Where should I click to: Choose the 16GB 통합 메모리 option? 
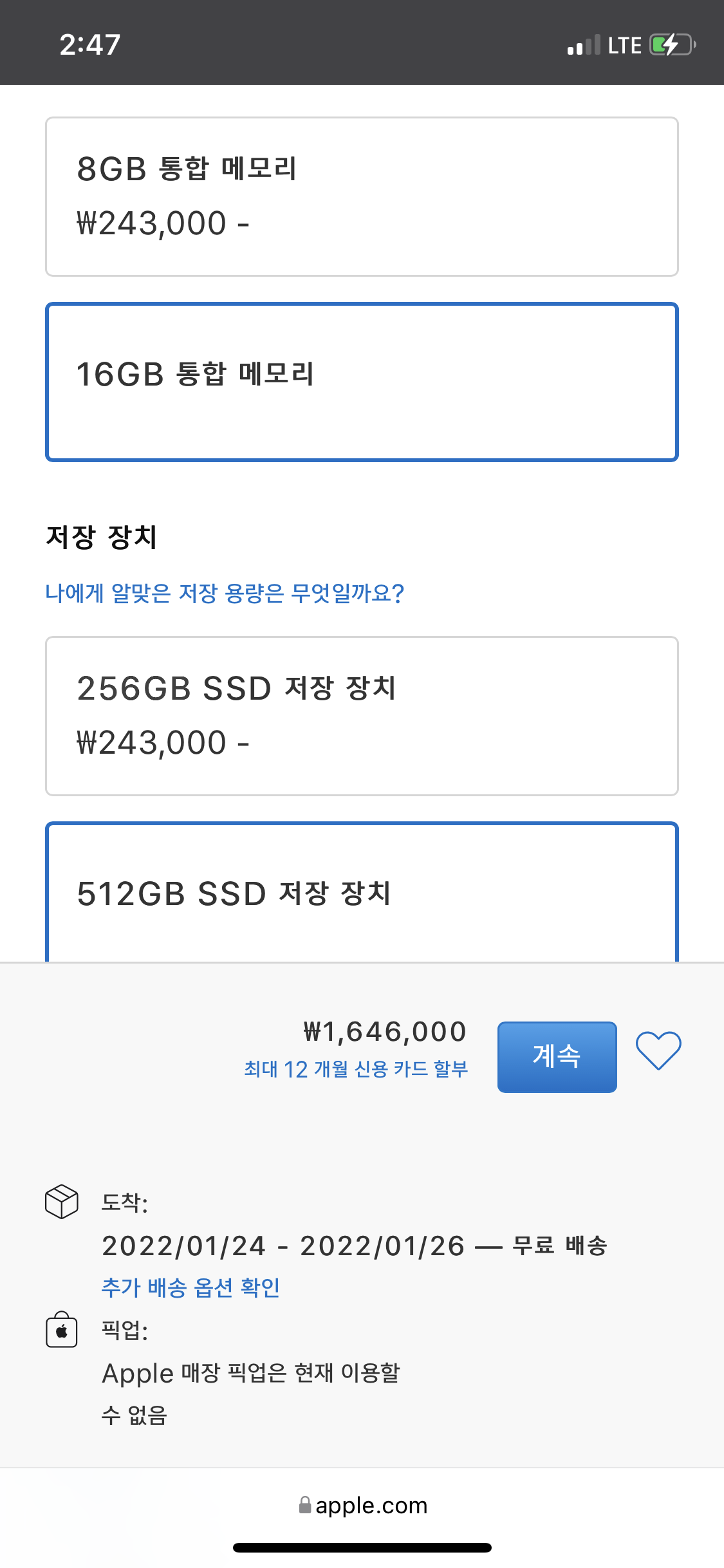(362, 382)
